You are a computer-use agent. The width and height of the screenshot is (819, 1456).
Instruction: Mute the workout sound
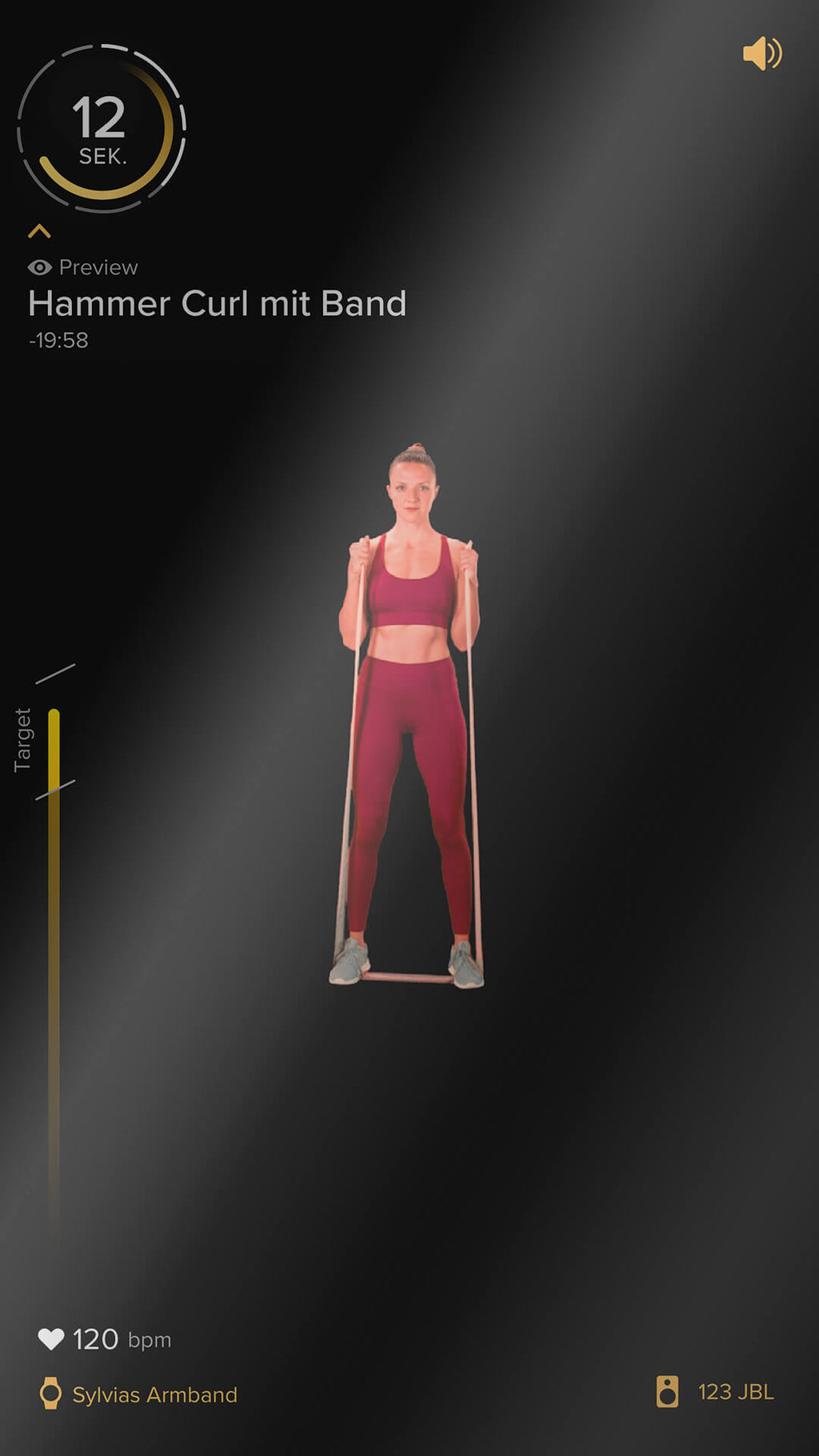point(761,54)
